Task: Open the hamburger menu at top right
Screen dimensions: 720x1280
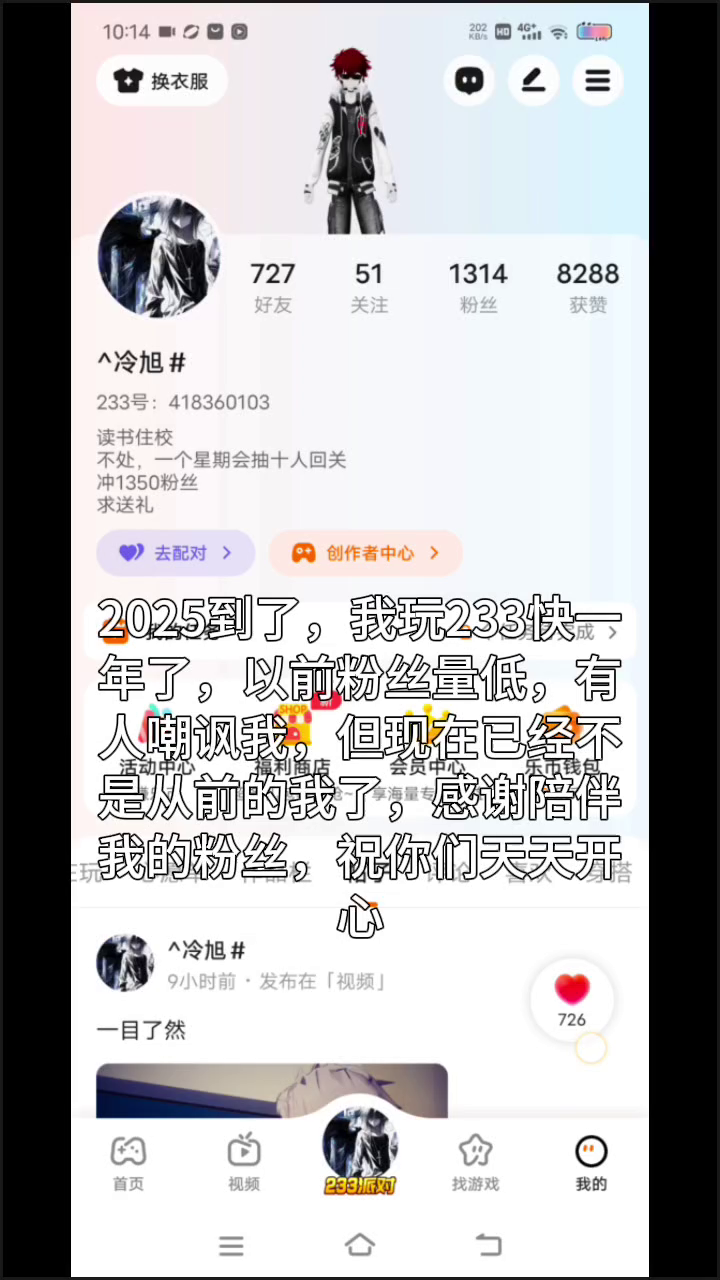Action: 598,81
